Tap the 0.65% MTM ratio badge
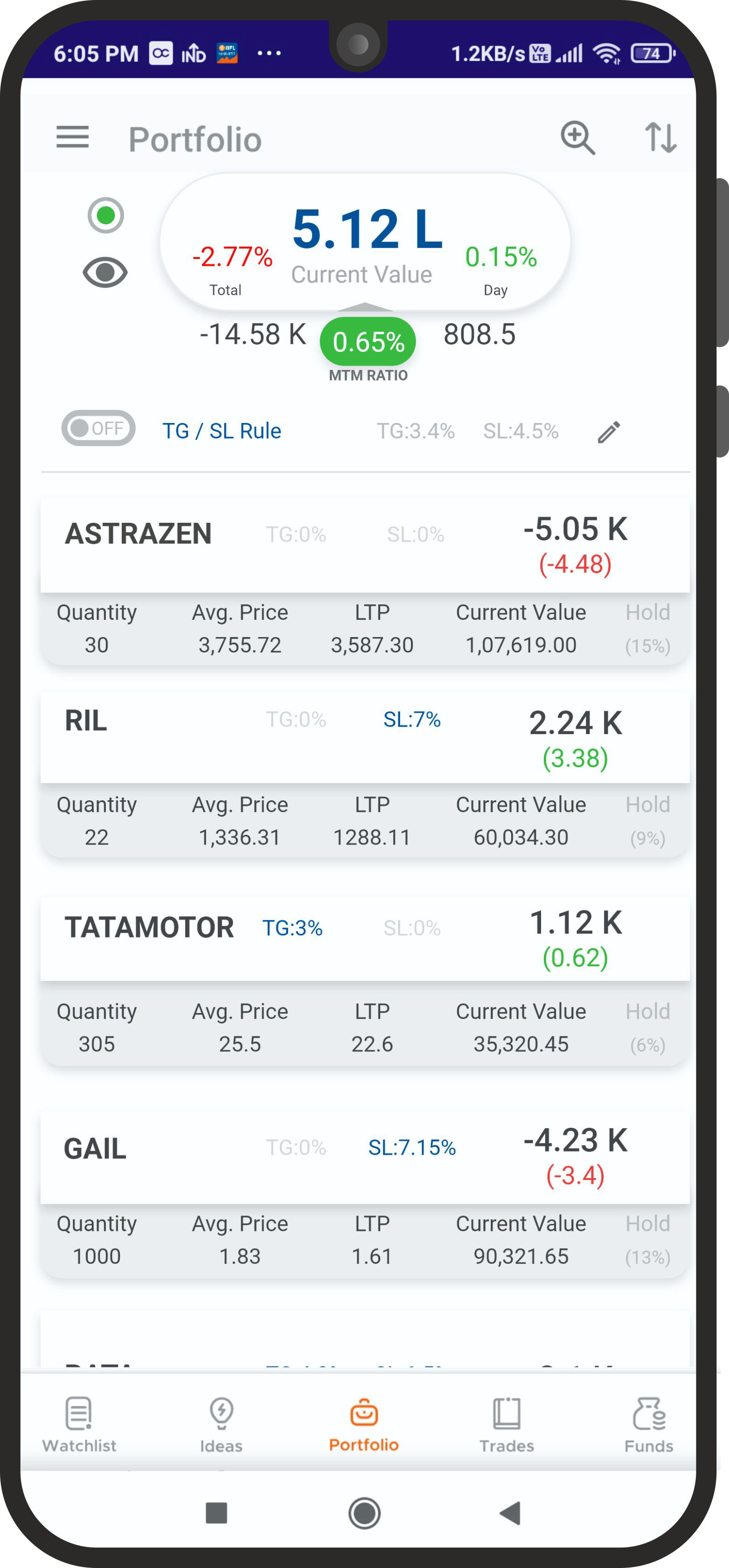The height and width of the screenshot is (1568, 729). [368, 341]
